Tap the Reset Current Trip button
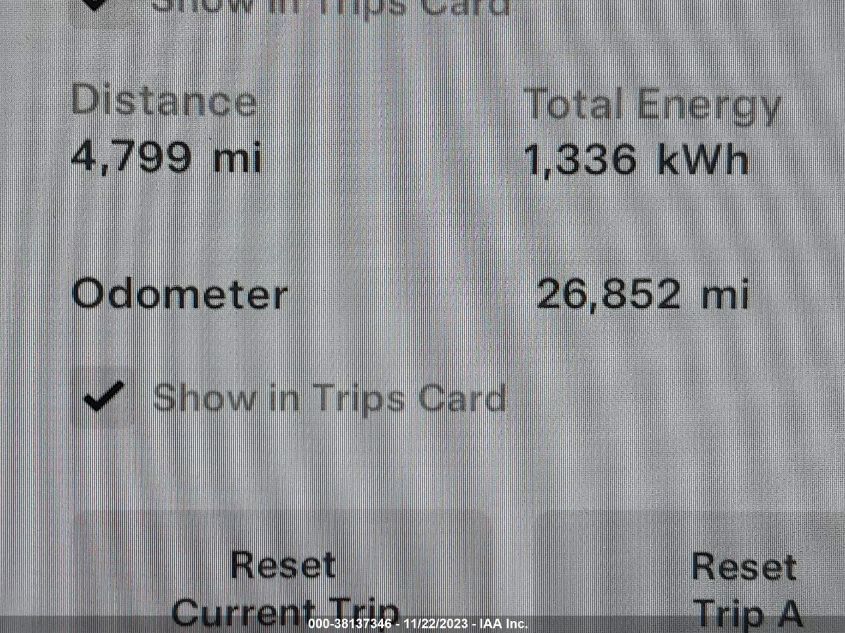 [284, 586]
